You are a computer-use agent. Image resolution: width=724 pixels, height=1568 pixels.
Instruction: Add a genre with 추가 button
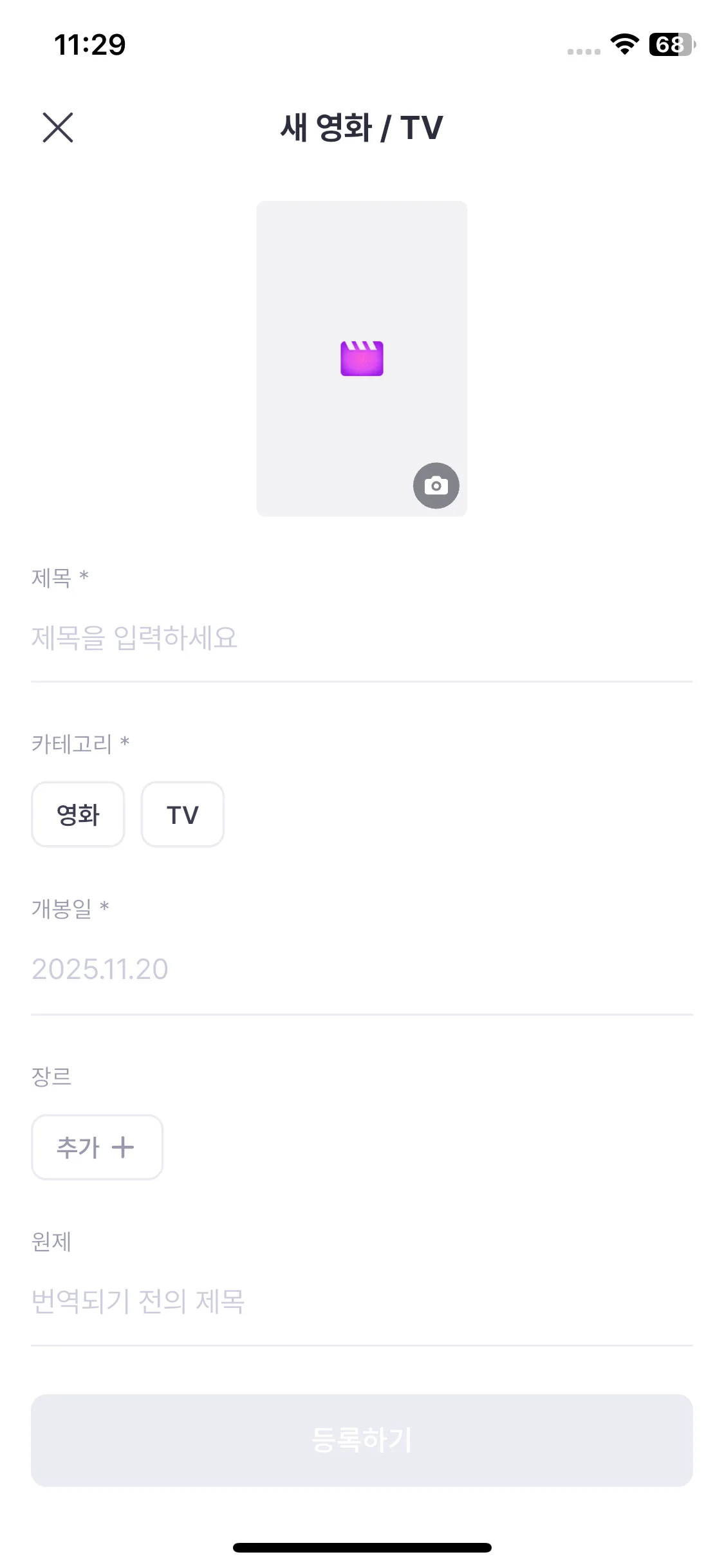(97, 1147)
